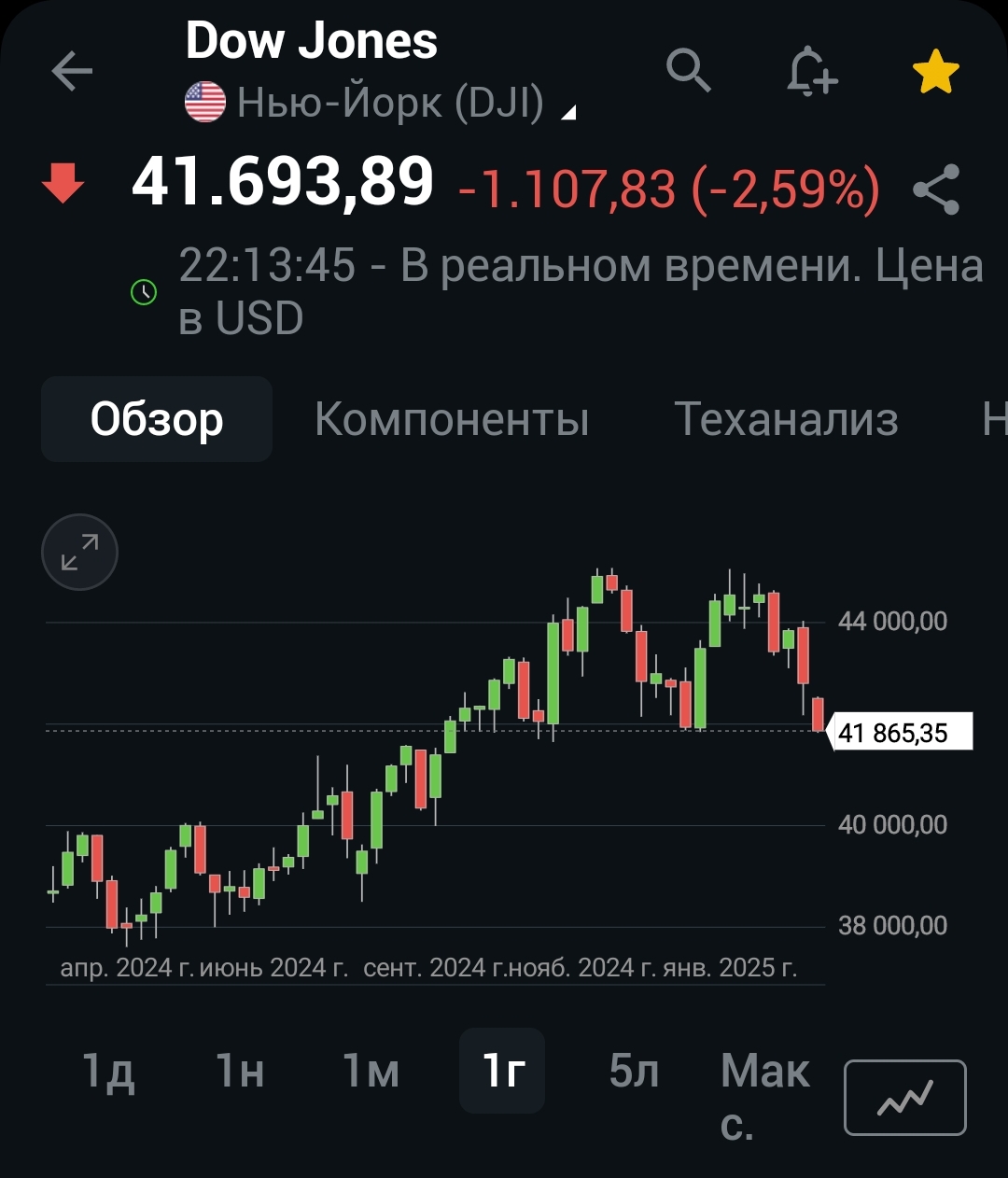The width and height of the screenshot is (1008, 1178).
Task: Open search with the magnifier icon
Action: point(689,71)
